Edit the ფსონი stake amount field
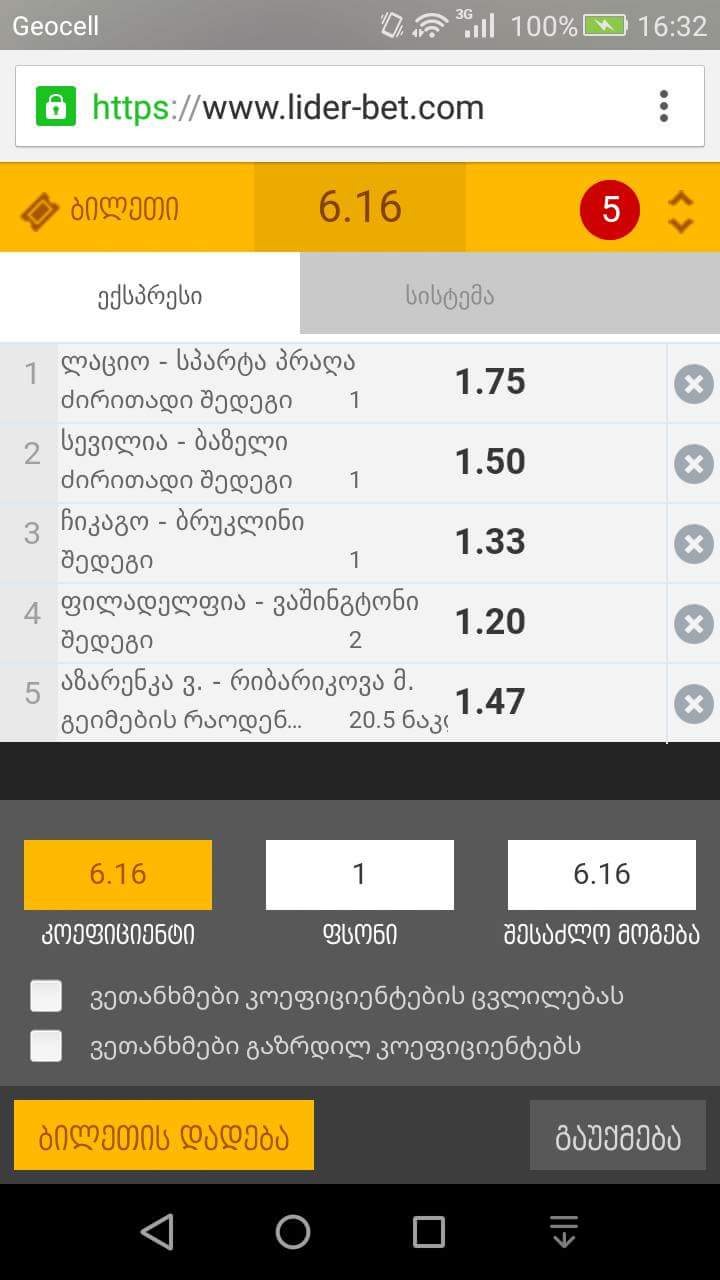 pyautogui.click(x=359, y=874)
